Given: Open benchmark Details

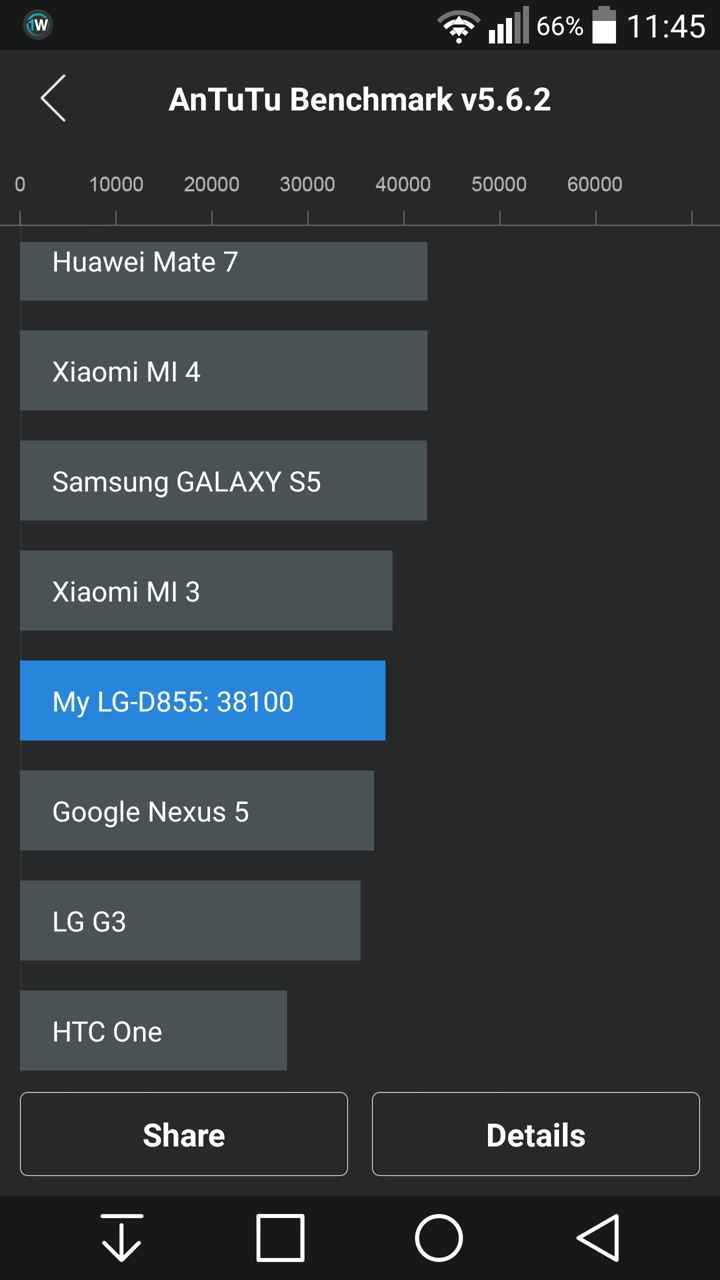Looking at the screenshot, I should [536, 1134].
